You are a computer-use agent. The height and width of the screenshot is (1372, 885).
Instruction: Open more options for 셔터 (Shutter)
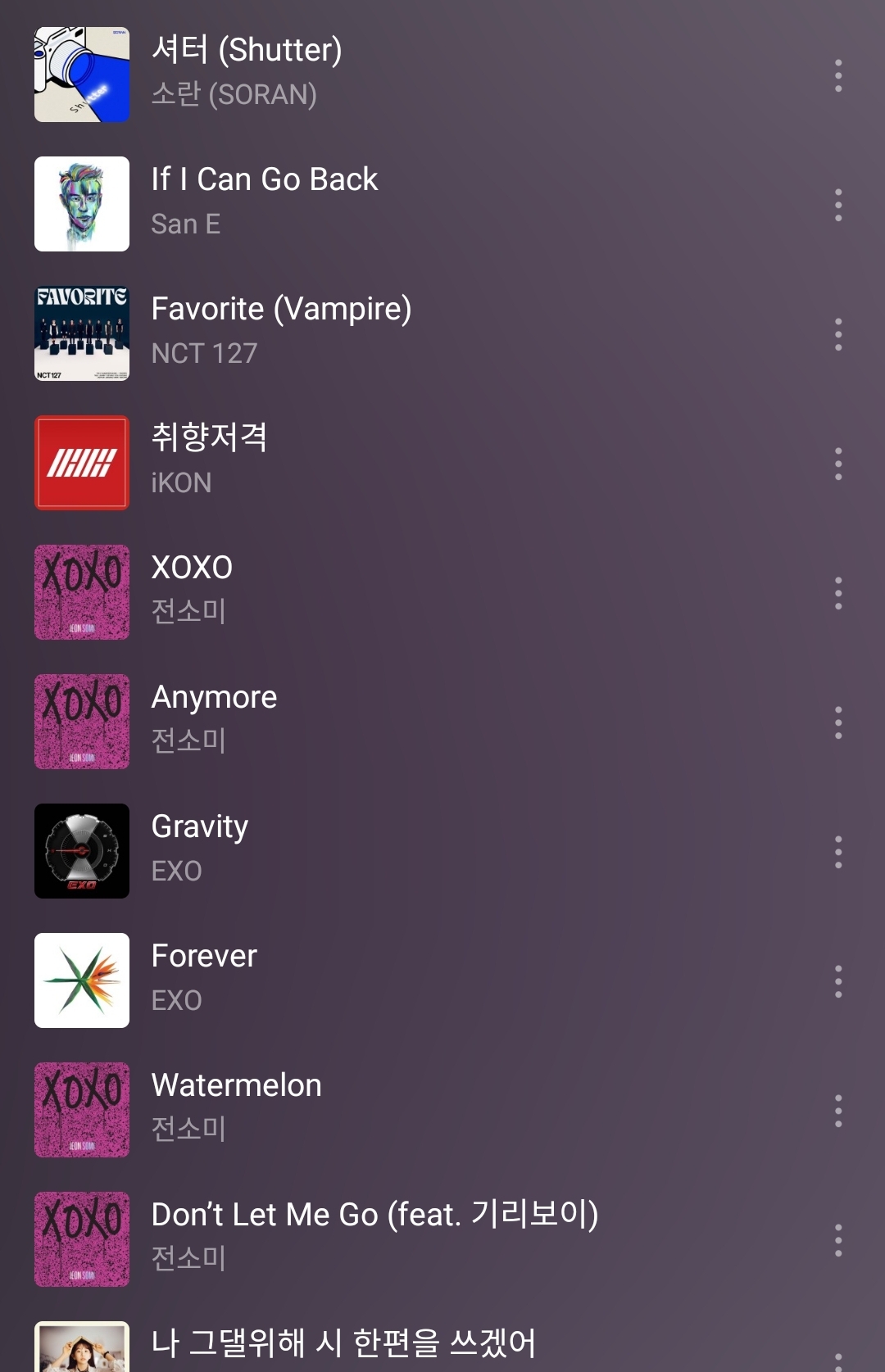(x=837, y=75)
